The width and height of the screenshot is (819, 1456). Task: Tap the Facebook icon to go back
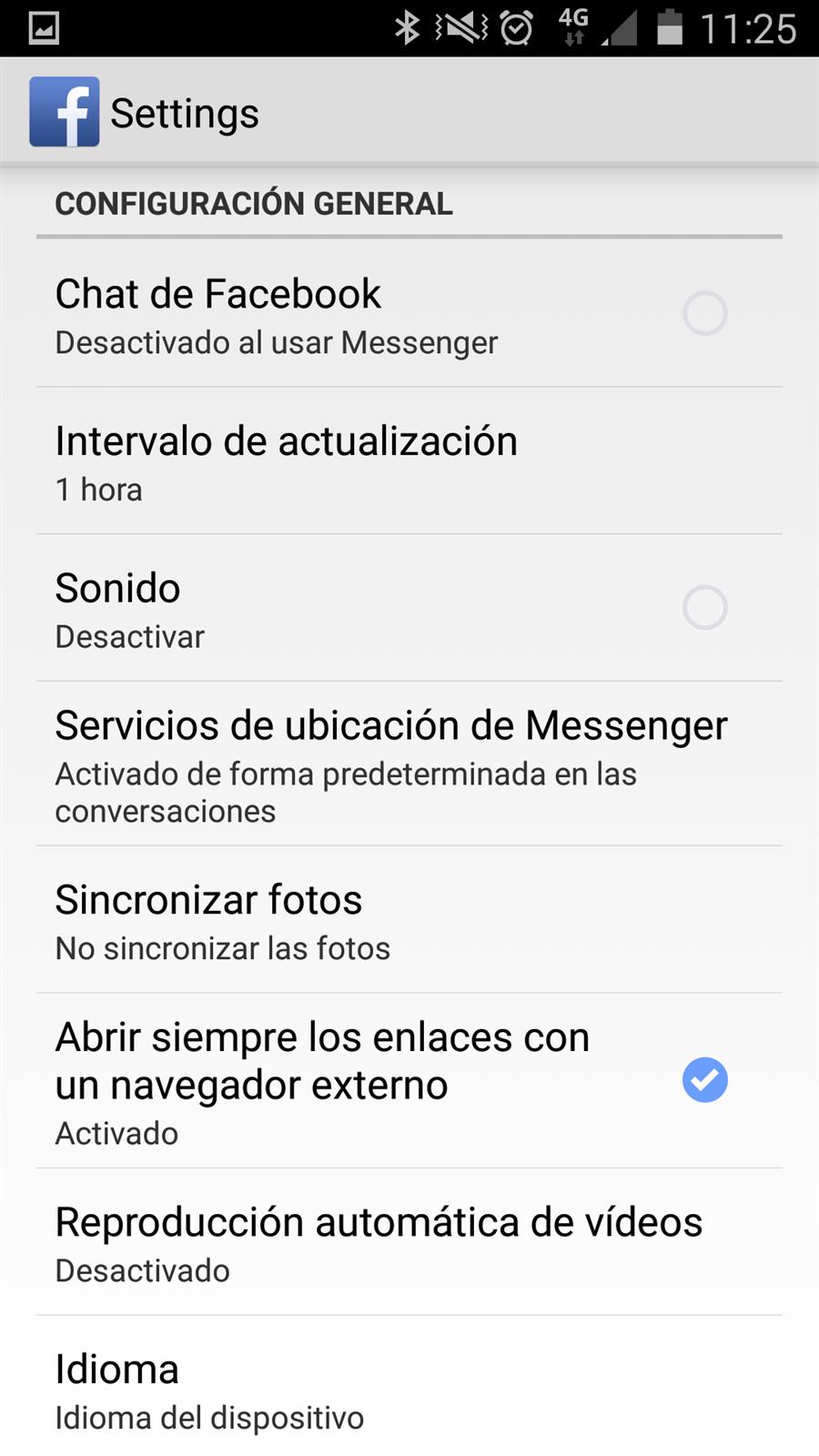pyautogui.click(x=64, y=112)
